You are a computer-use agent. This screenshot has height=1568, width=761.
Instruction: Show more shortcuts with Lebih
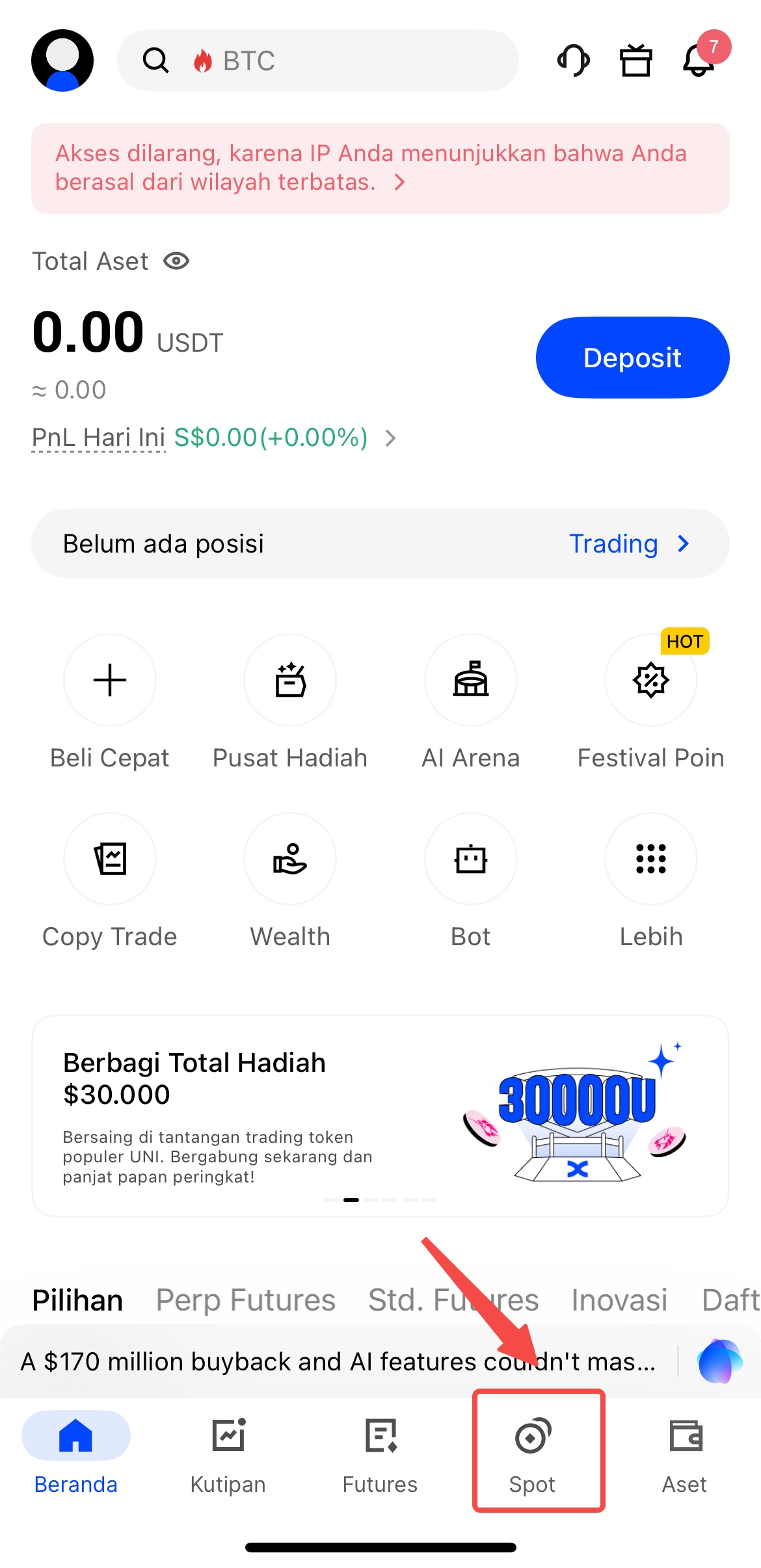[650, 859]
